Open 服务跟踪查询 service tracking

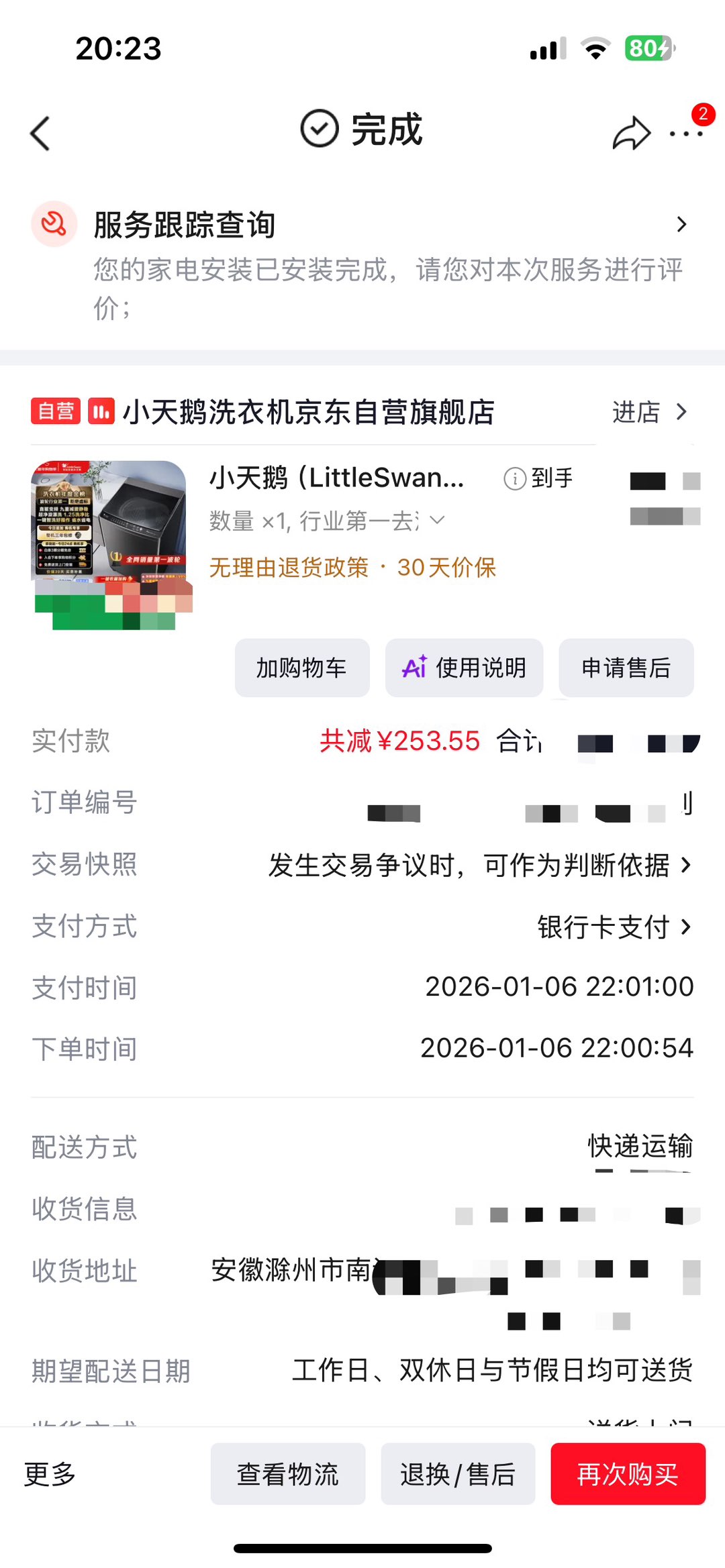point(362,264)
